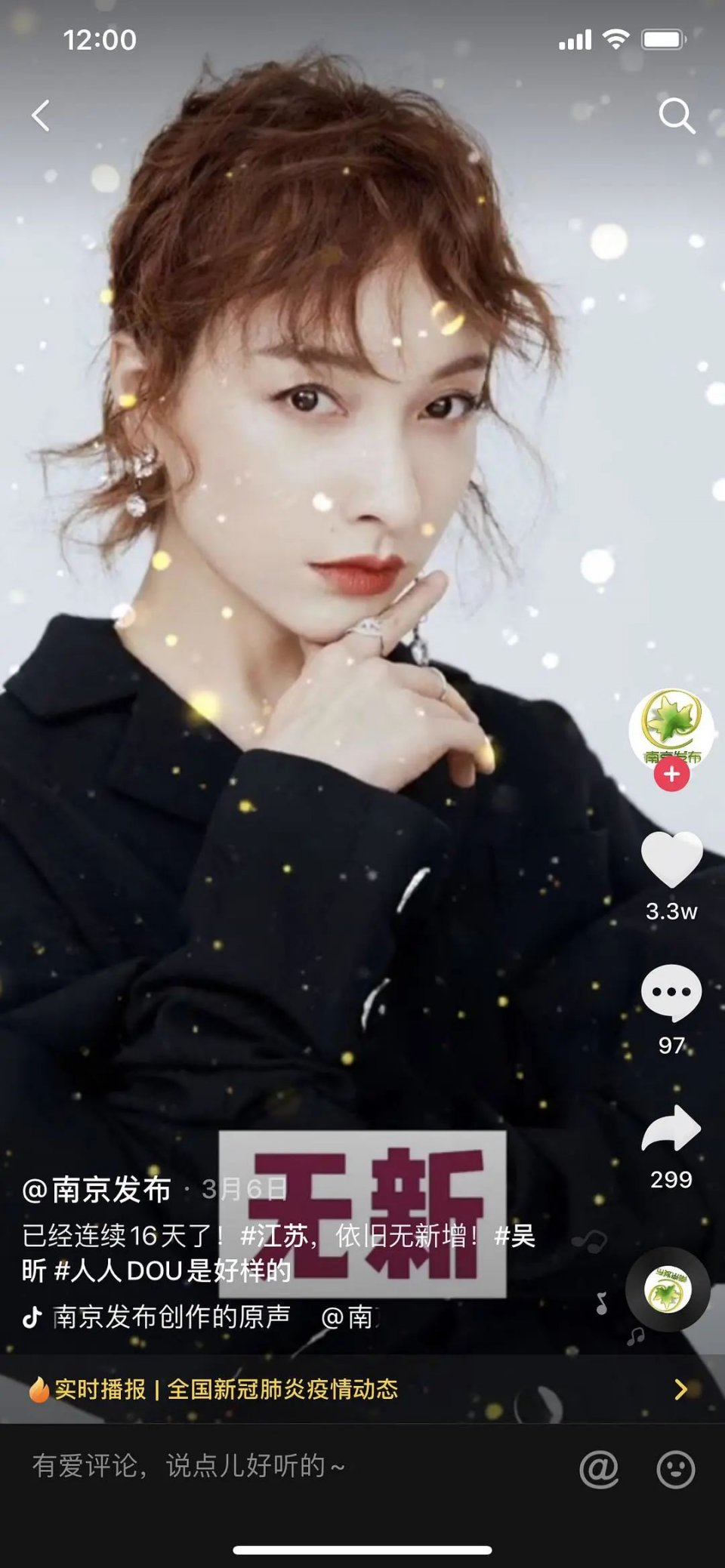This screenshot has height=1568, width=725.
Task: Open the 南京发布 profile avatar
Action: click(x=671, y=726)
